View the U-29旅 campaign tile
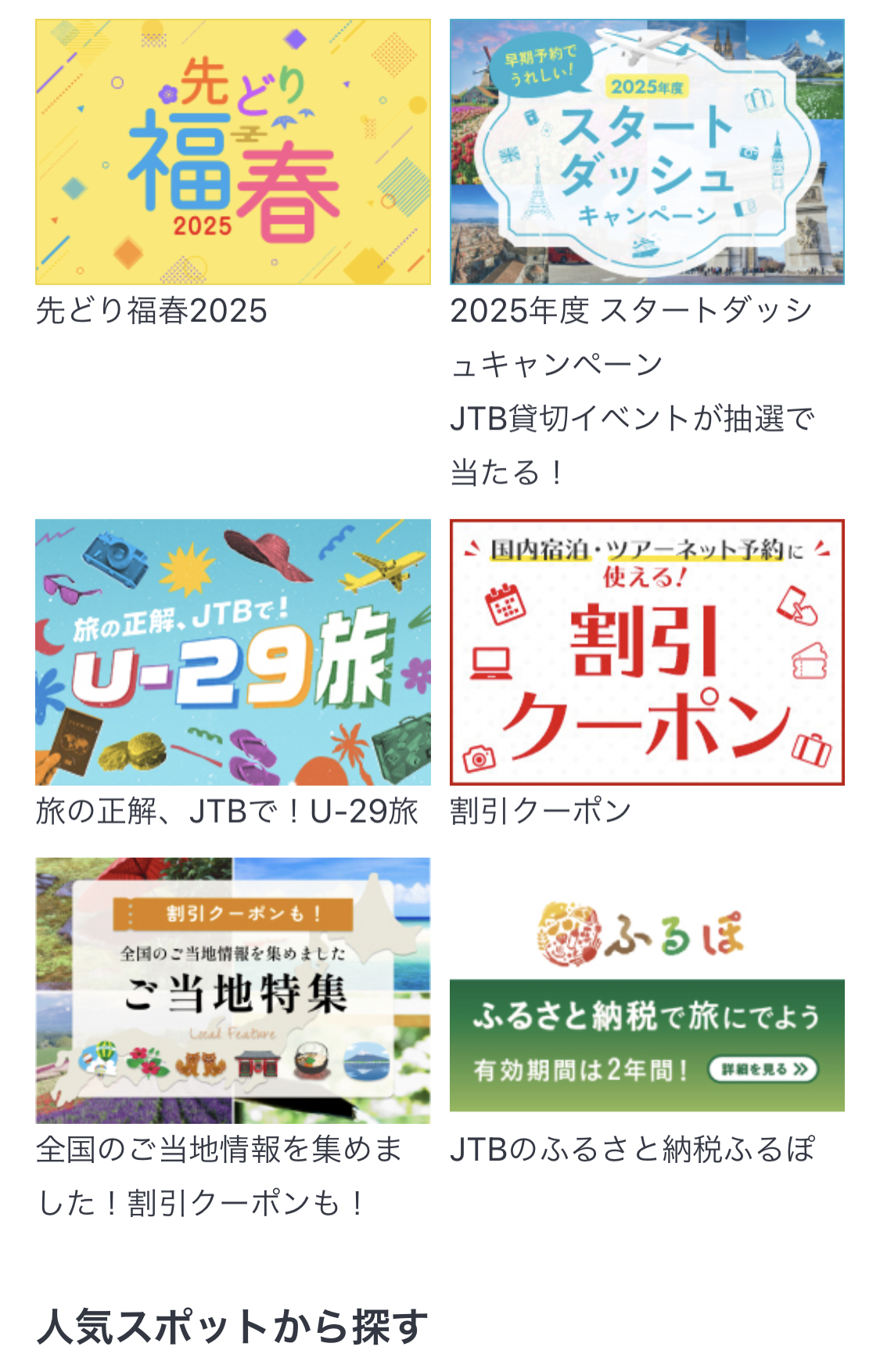Viewport: 880px width, 1372px height. tap(232, 652)
